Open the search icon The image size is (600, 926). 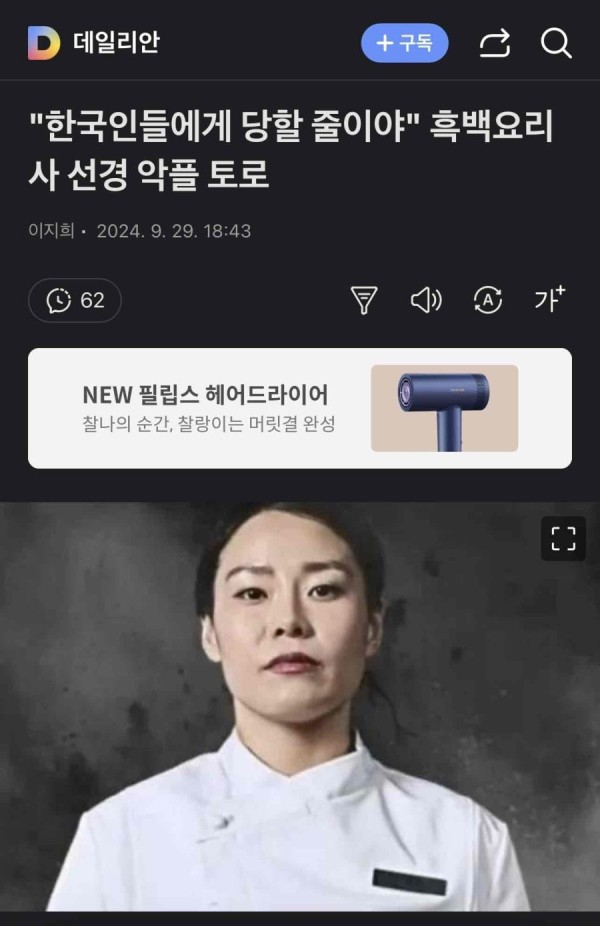[556, 43]
